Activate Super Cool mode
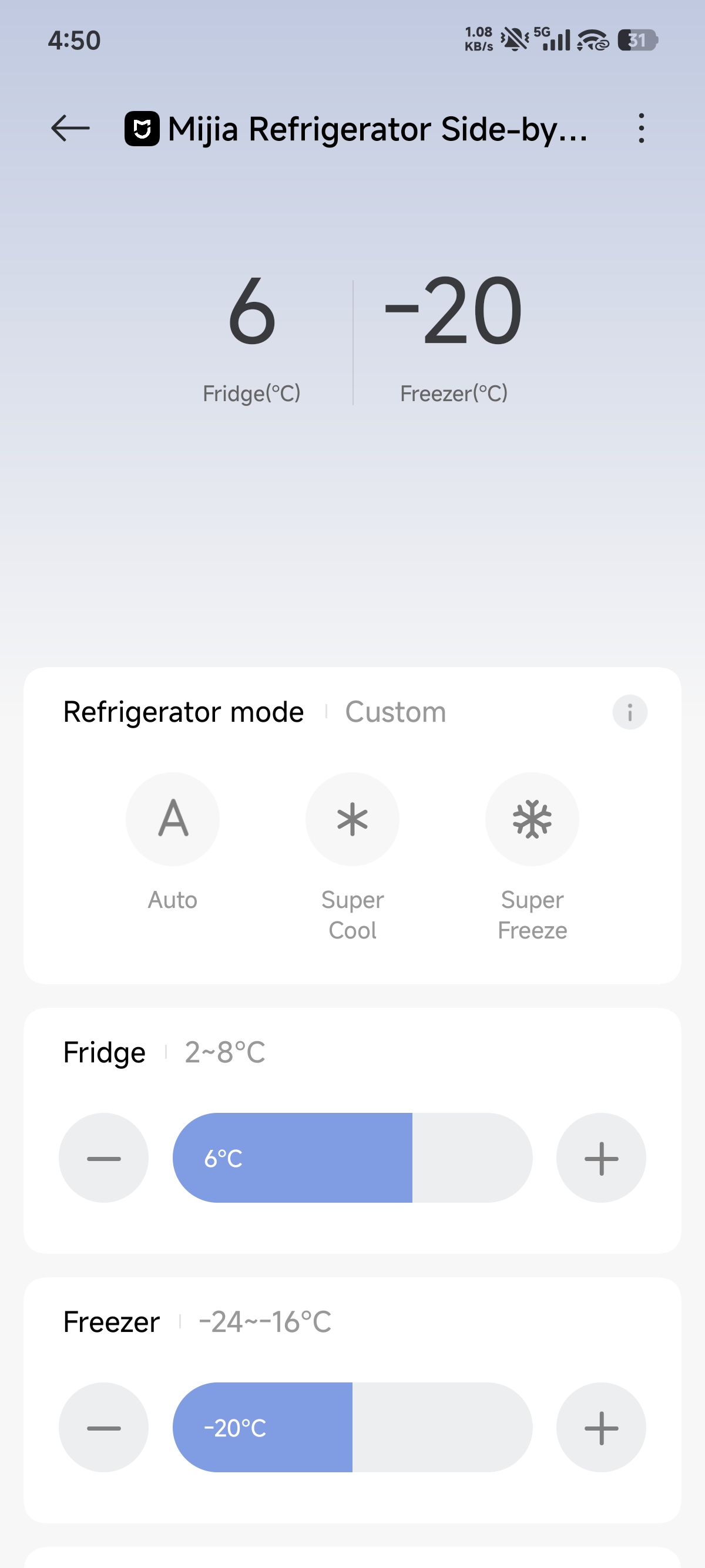Screen dimensions: 705x1568 [x=352, y=819]
